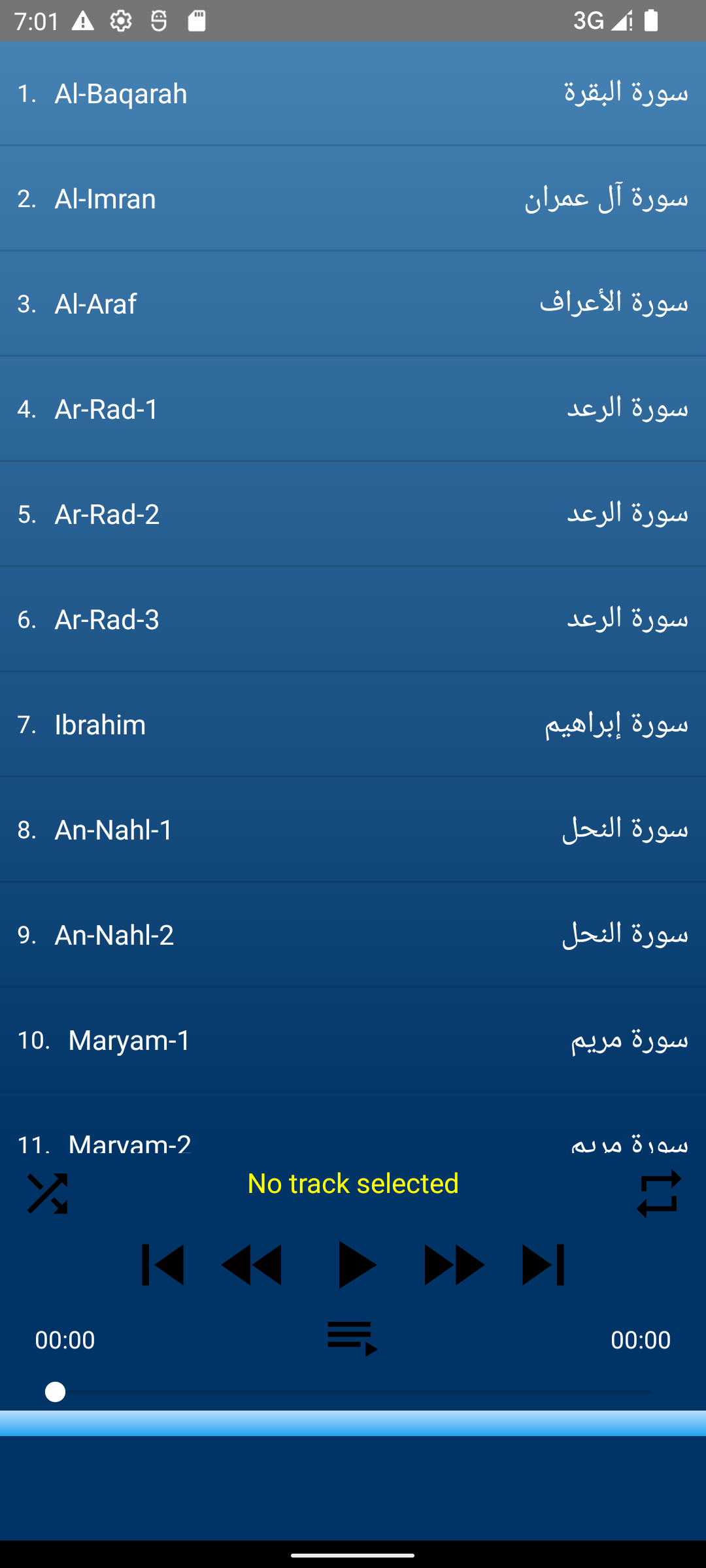Play Maryam-1 from the list
Screen dimensions: 706x1568
coord(353,1039)
